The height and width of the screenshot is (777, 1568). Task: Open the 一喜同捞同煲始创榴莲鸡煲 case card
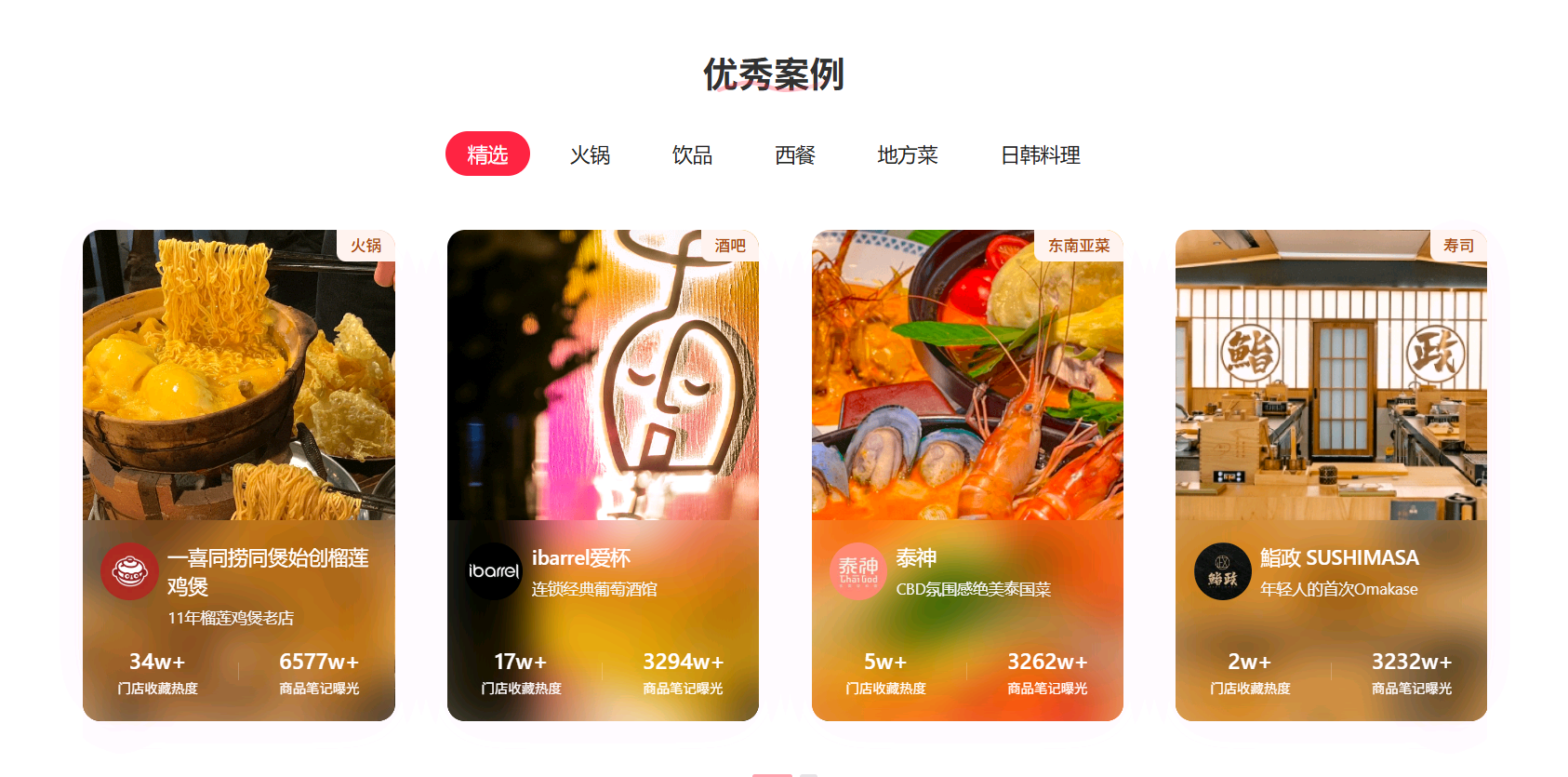click(239, 475)
